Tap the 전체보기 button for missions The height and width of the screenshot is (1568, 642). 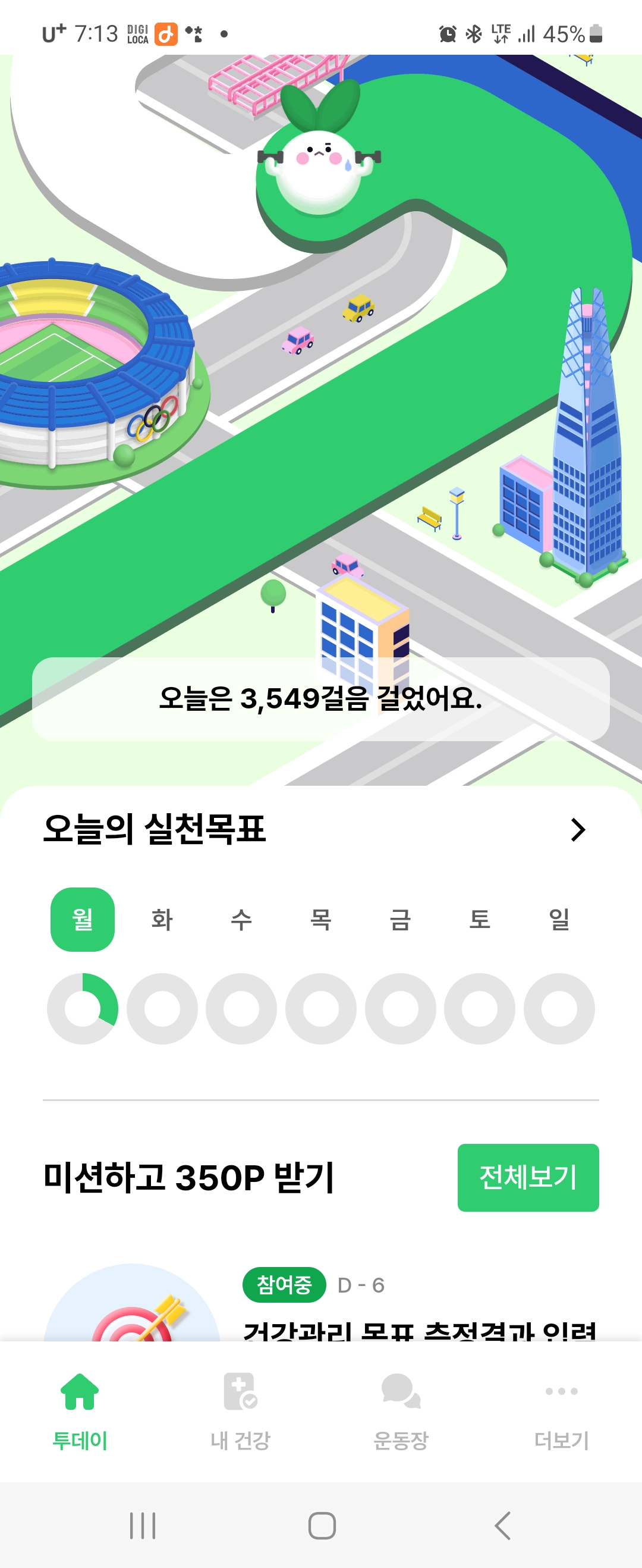528,1177
